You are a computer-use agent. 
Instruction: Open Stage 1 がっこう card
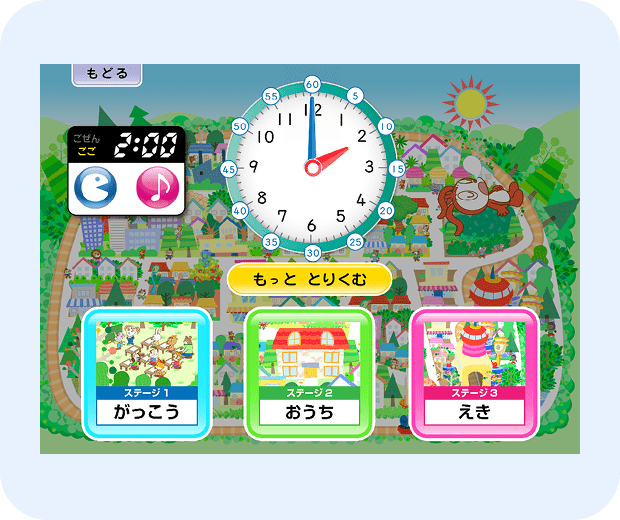click(x=146, y=374)
